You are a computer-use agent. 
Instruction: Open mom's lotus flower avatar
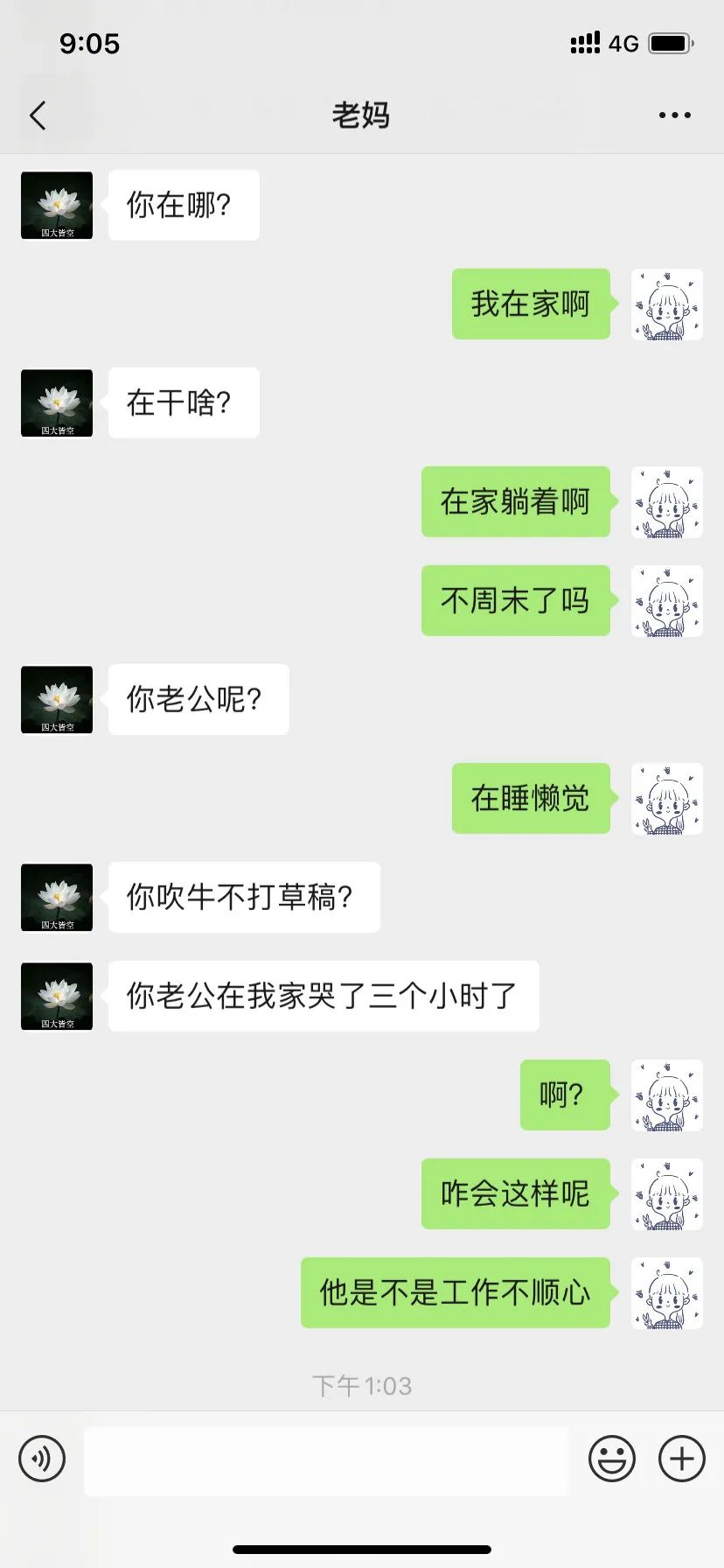[56, 206]
